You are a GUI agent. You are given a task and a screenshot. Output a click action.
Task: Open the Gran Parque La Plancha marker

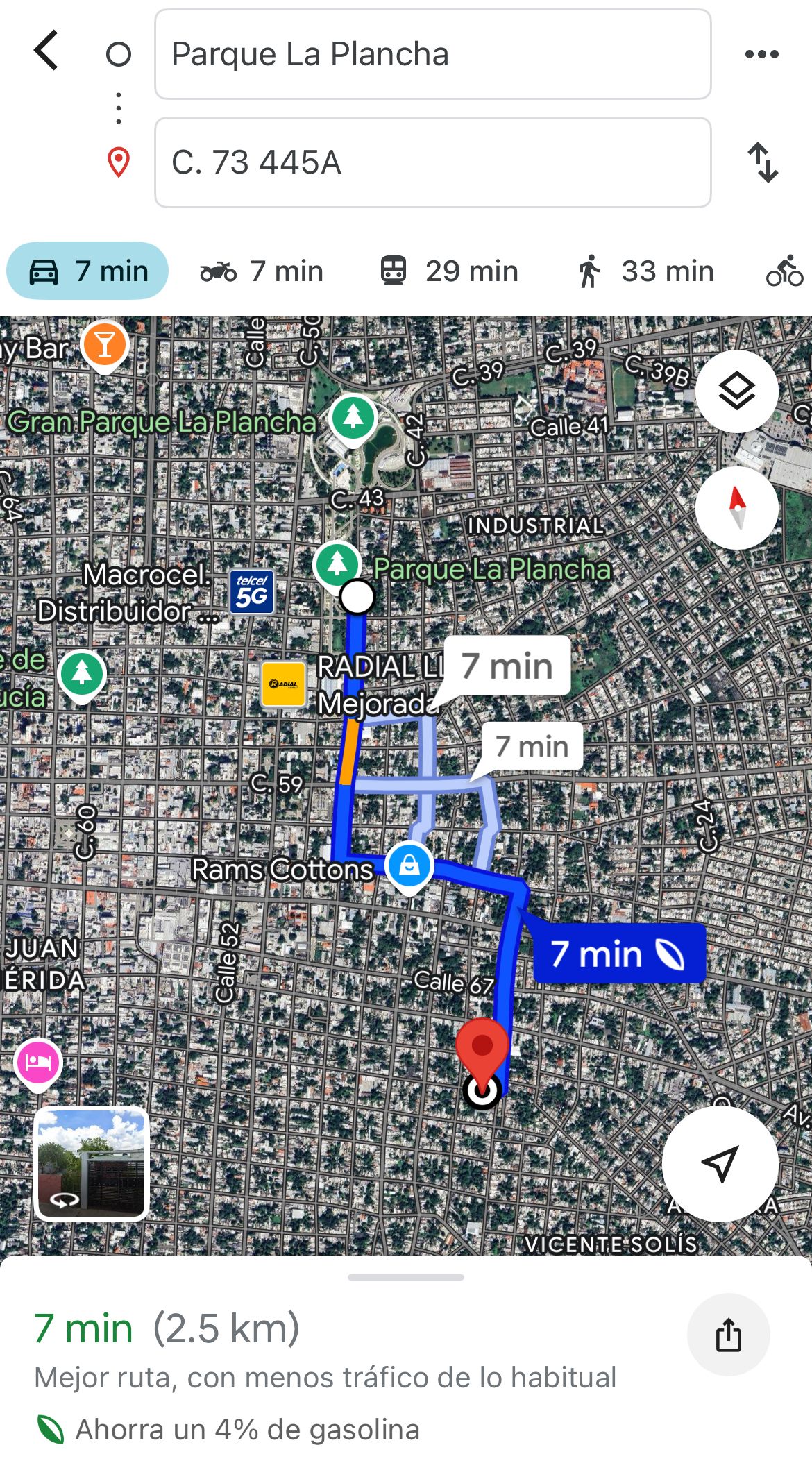[353, 418]
